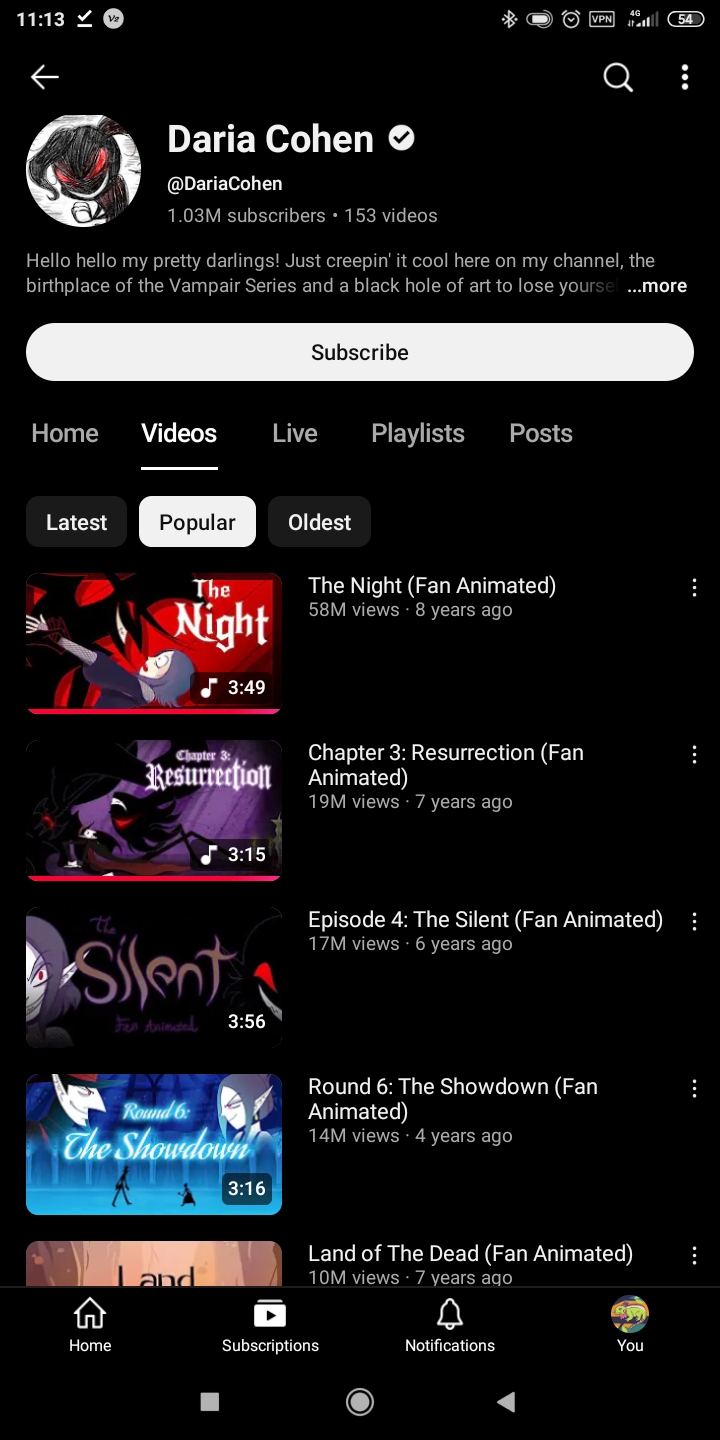Open more options for Episode 4: The Silent
The image size is (720, 1440).
[x=694, y=922]
